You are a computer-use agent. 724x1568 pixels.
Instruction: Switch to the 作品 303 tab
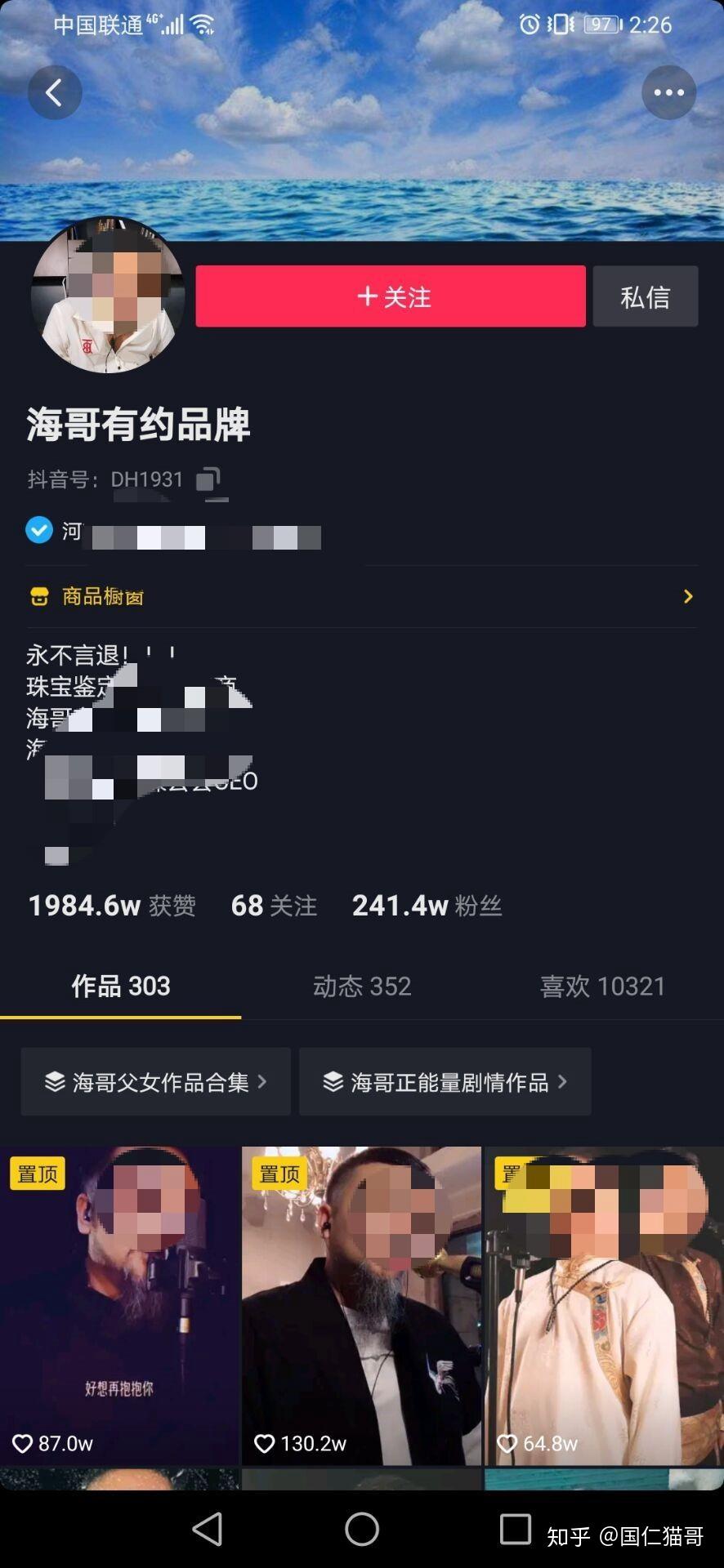click(x=121, y=987)
